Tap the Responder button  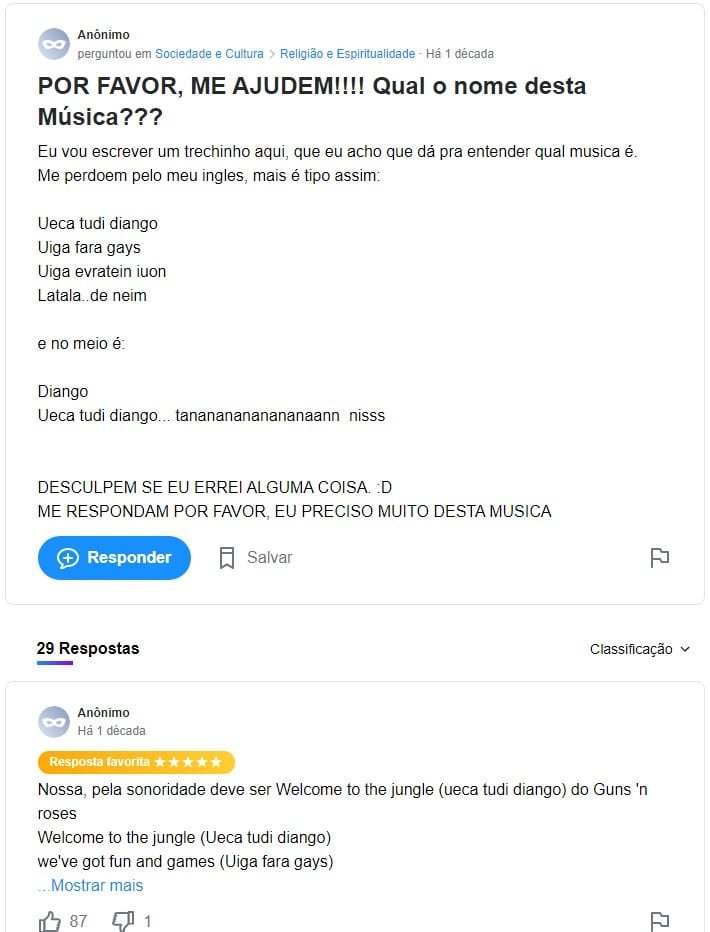114,558
